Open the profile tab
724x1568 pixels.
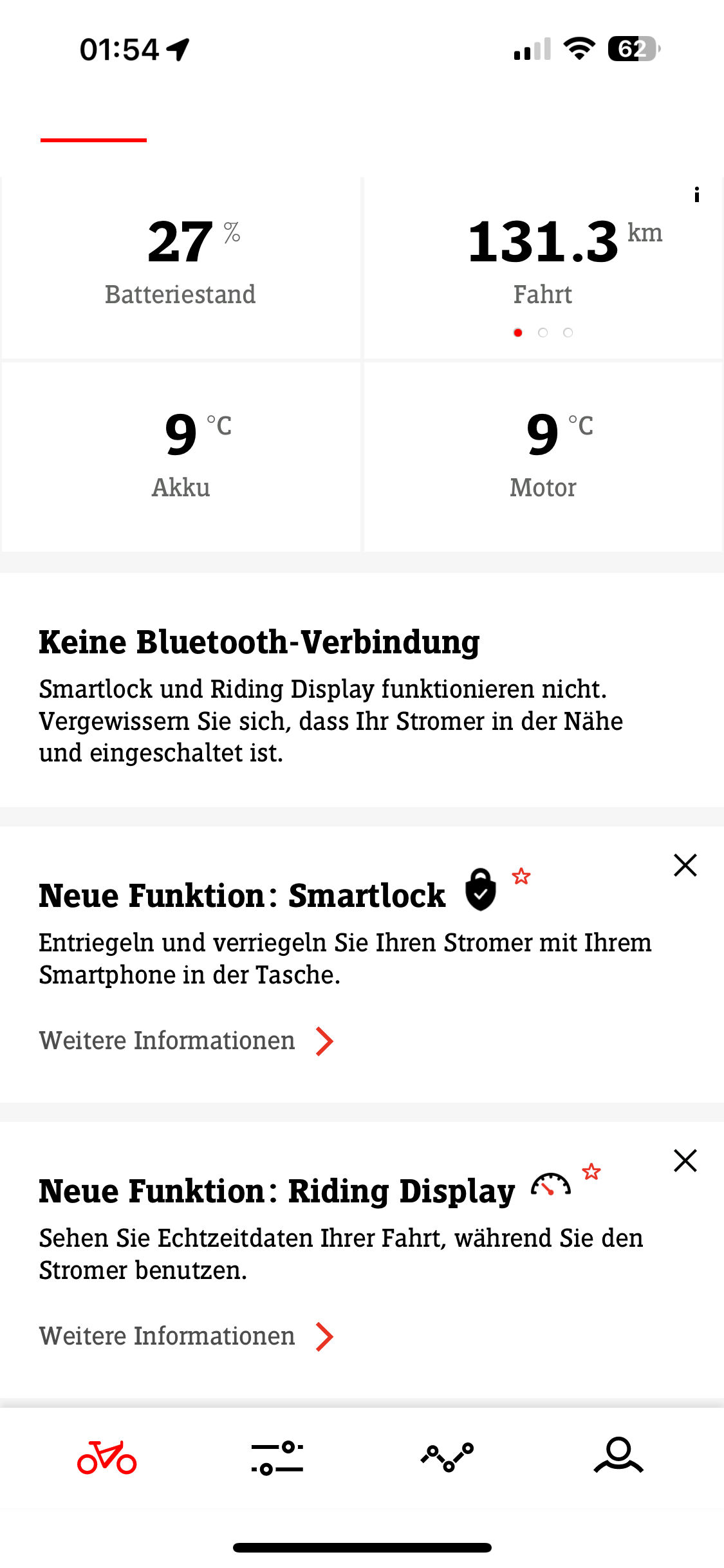click(618, 1456)
